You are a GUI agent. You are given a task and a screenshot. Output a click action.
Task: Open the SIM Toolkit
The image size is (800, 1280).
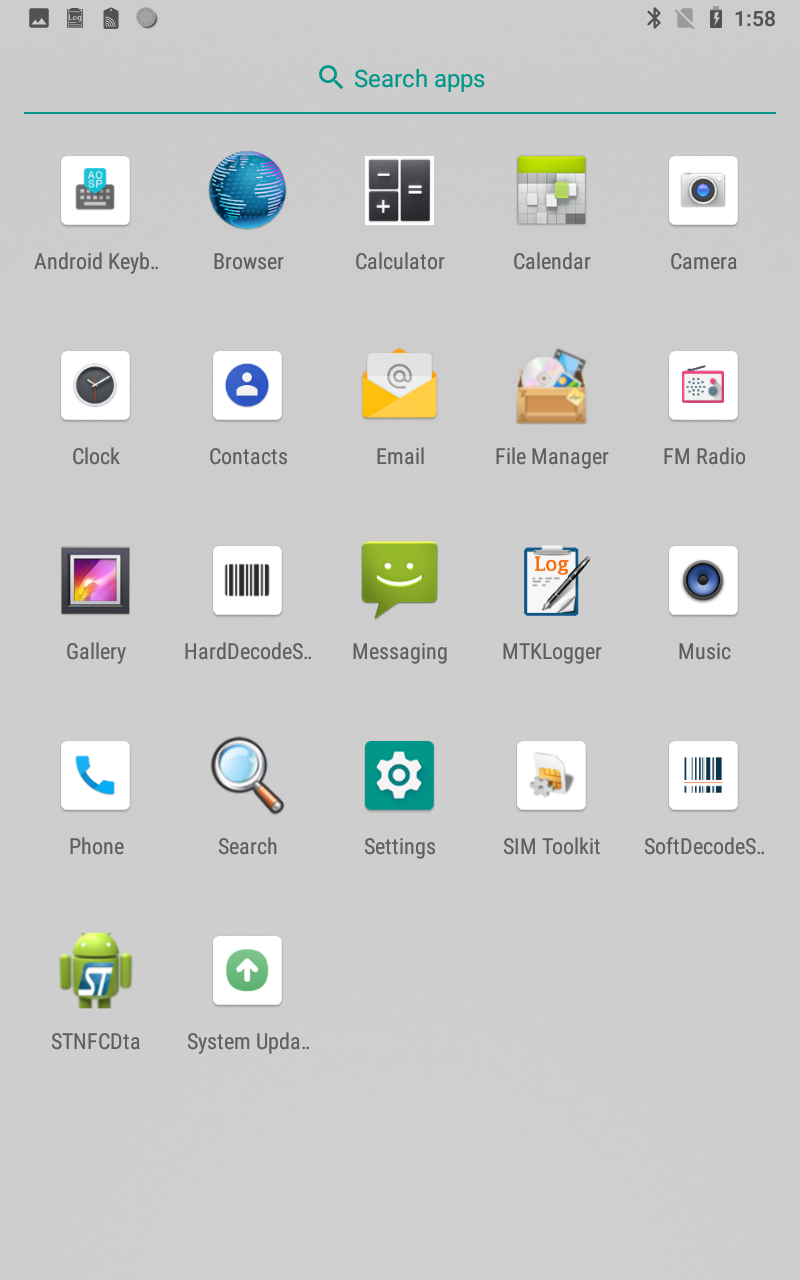551,776
